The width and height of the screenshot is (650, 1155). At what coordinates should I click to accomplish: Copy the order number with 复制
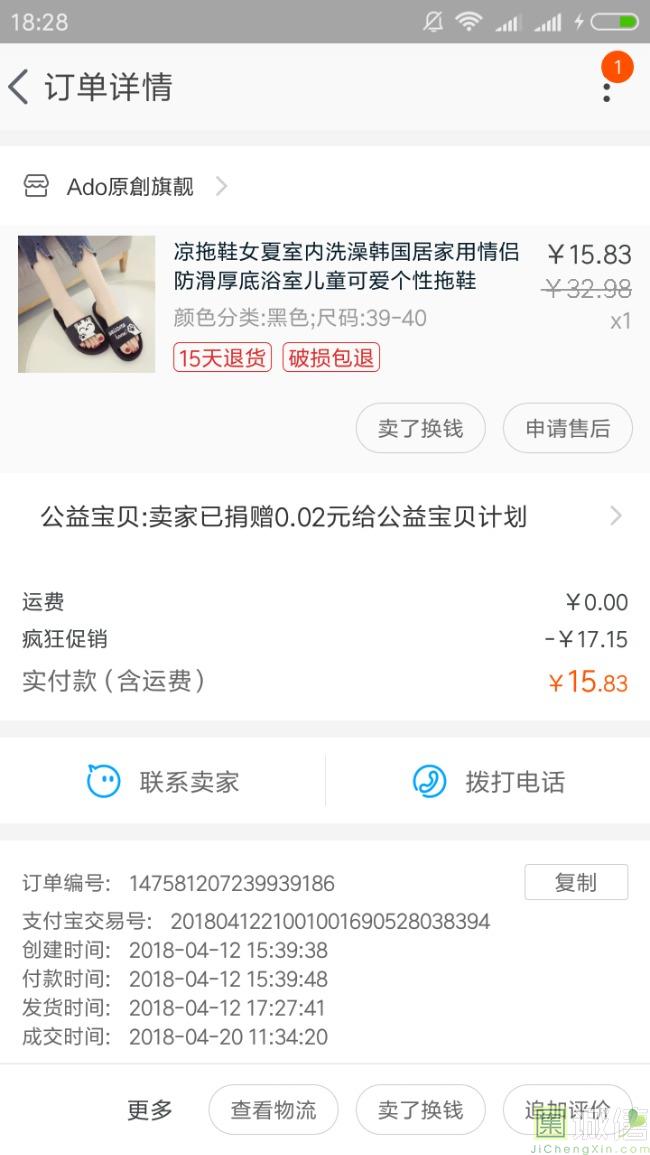tap(576, 882)
